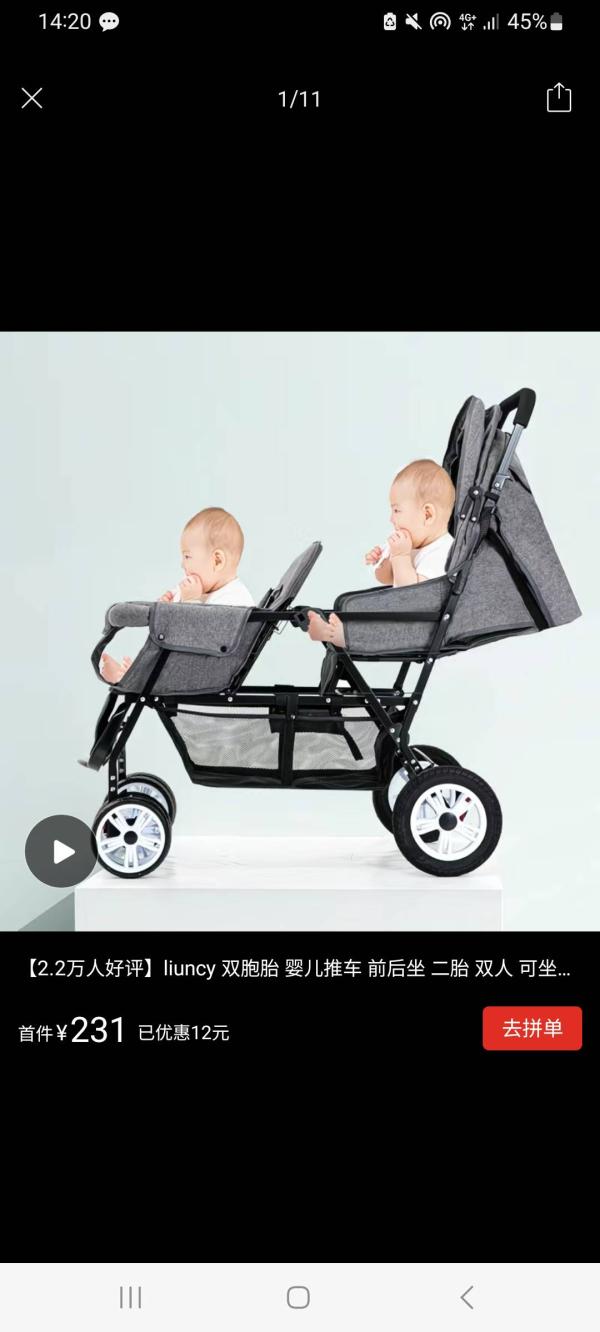Viewport: 600px width, 1332px height.
Task: Open the stroller product image
Action: point(300,631)
